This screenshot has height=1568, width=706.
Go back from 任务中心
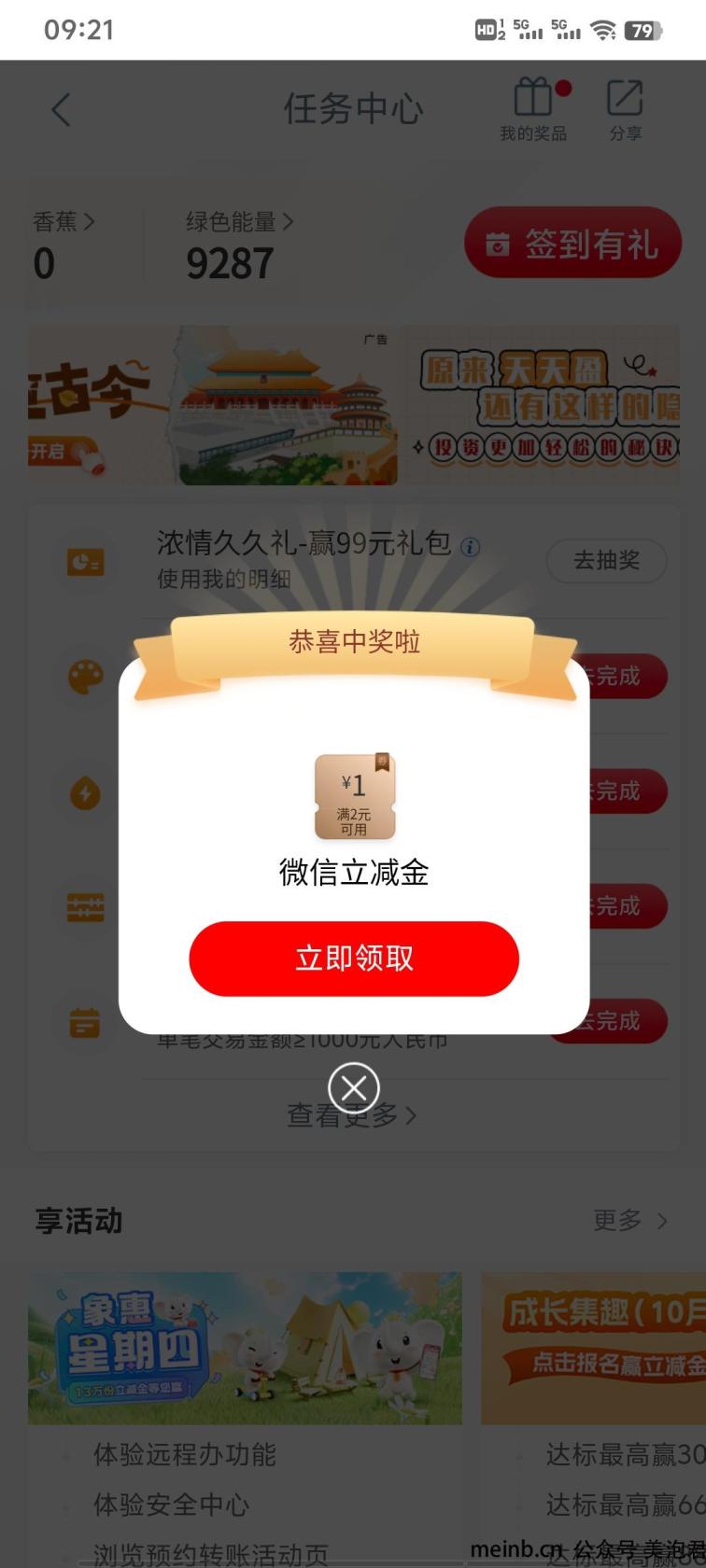61,110
